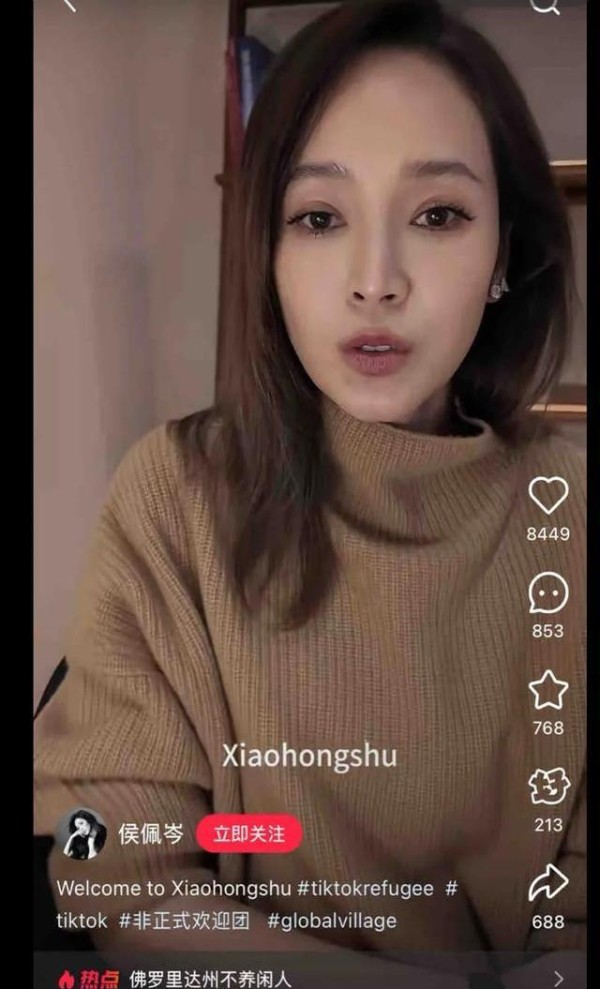This screenshot has height=989, width=600.
Task: Open 侯佩岑's profile picture
Action: pyautogui.click(x=80, y=833)
